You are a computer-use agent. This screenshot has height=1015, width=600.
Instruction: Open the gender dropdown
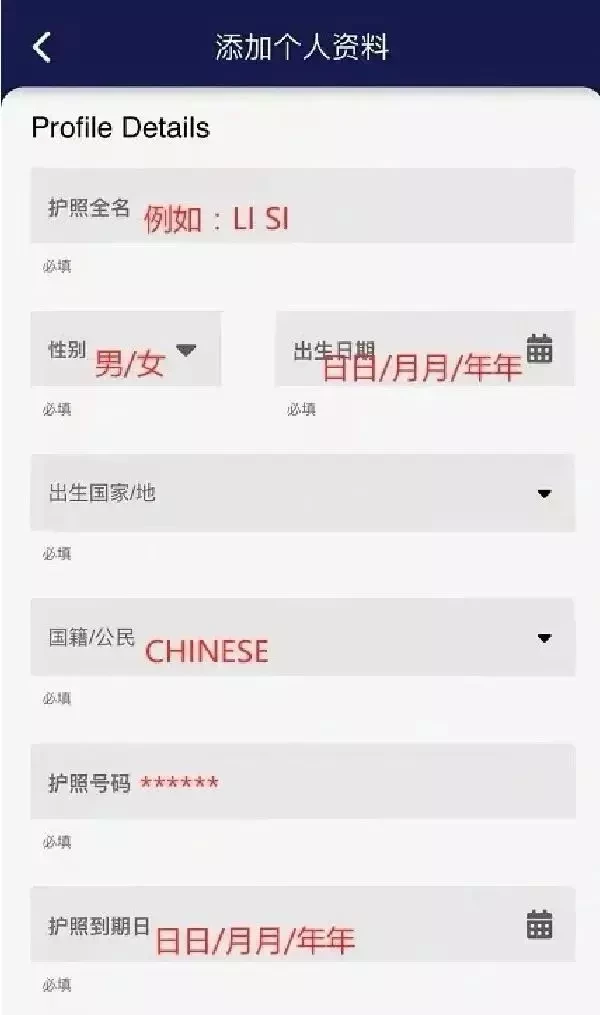pyautogui.click(x=187, y=350)
